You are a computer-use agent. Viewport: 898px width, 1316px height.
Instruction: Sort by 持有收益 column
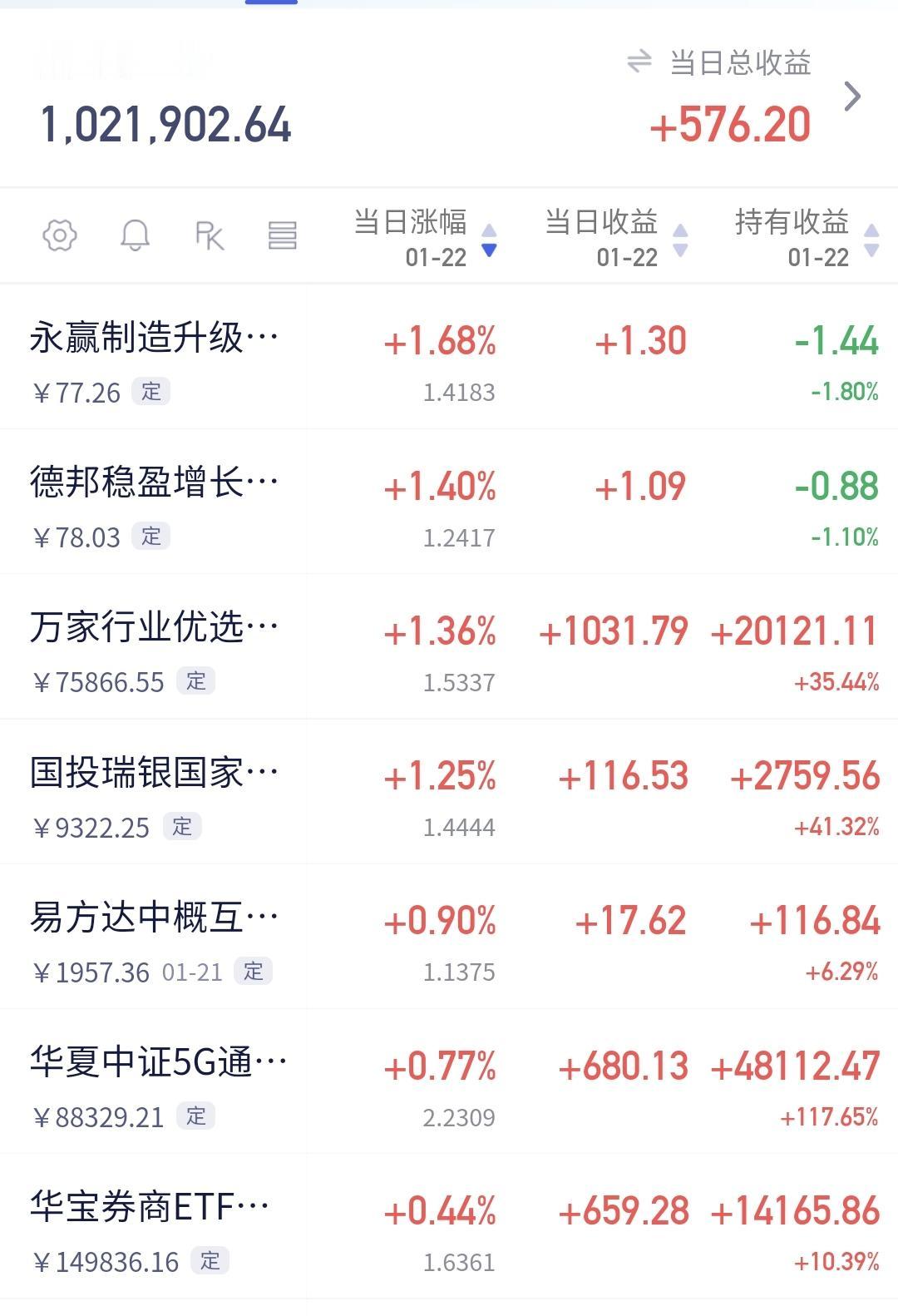tap(805, 238)
